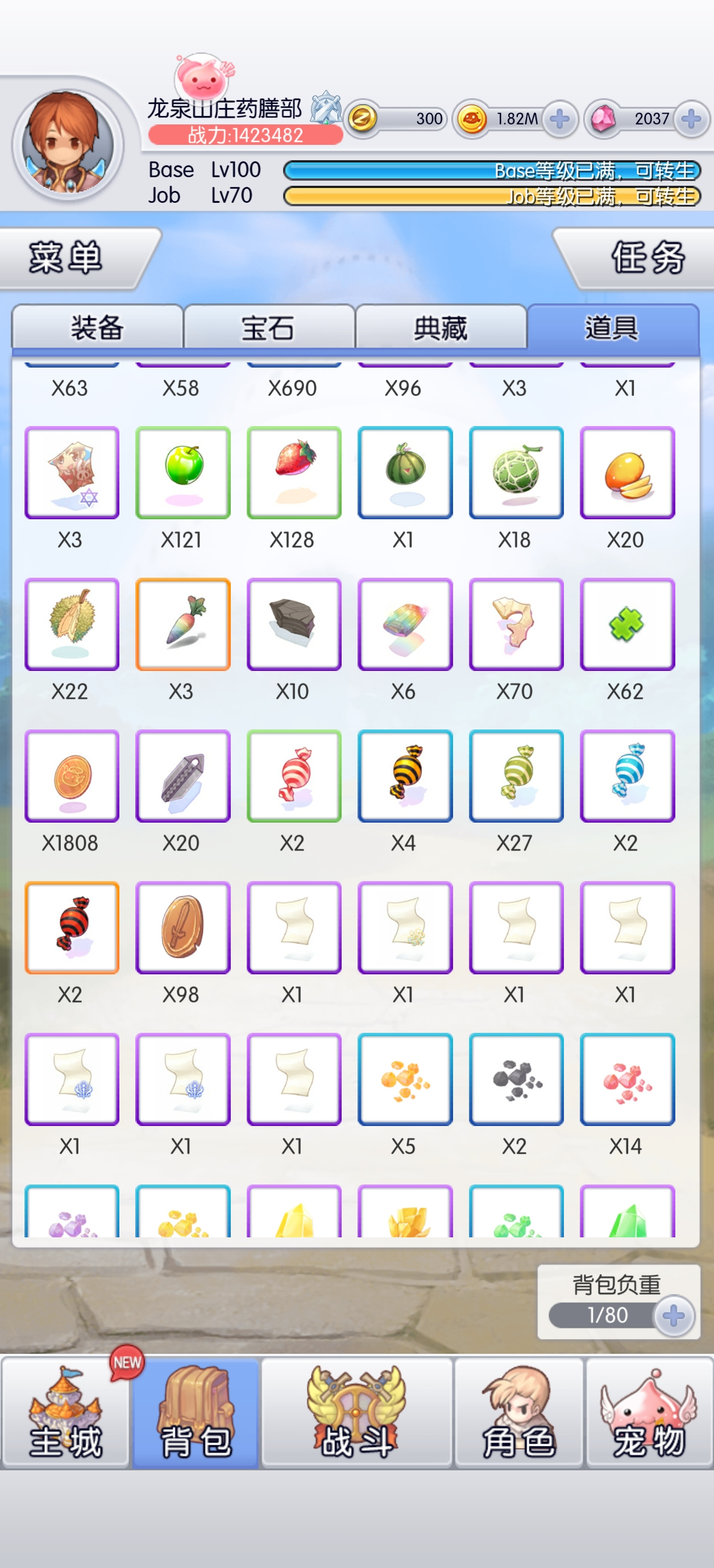714x1568 pixels.
Task: Select the green apple item X121
Action: tap(183, 473)
